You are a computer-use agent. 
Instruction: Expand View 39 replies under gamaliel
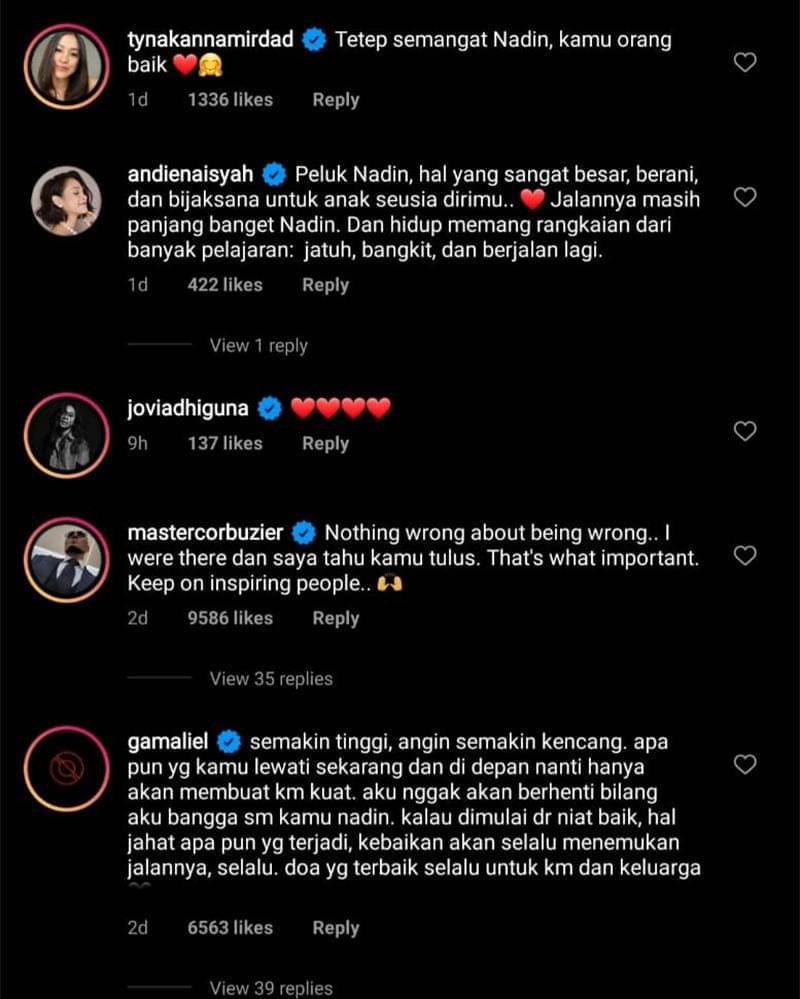pos(270,988)
